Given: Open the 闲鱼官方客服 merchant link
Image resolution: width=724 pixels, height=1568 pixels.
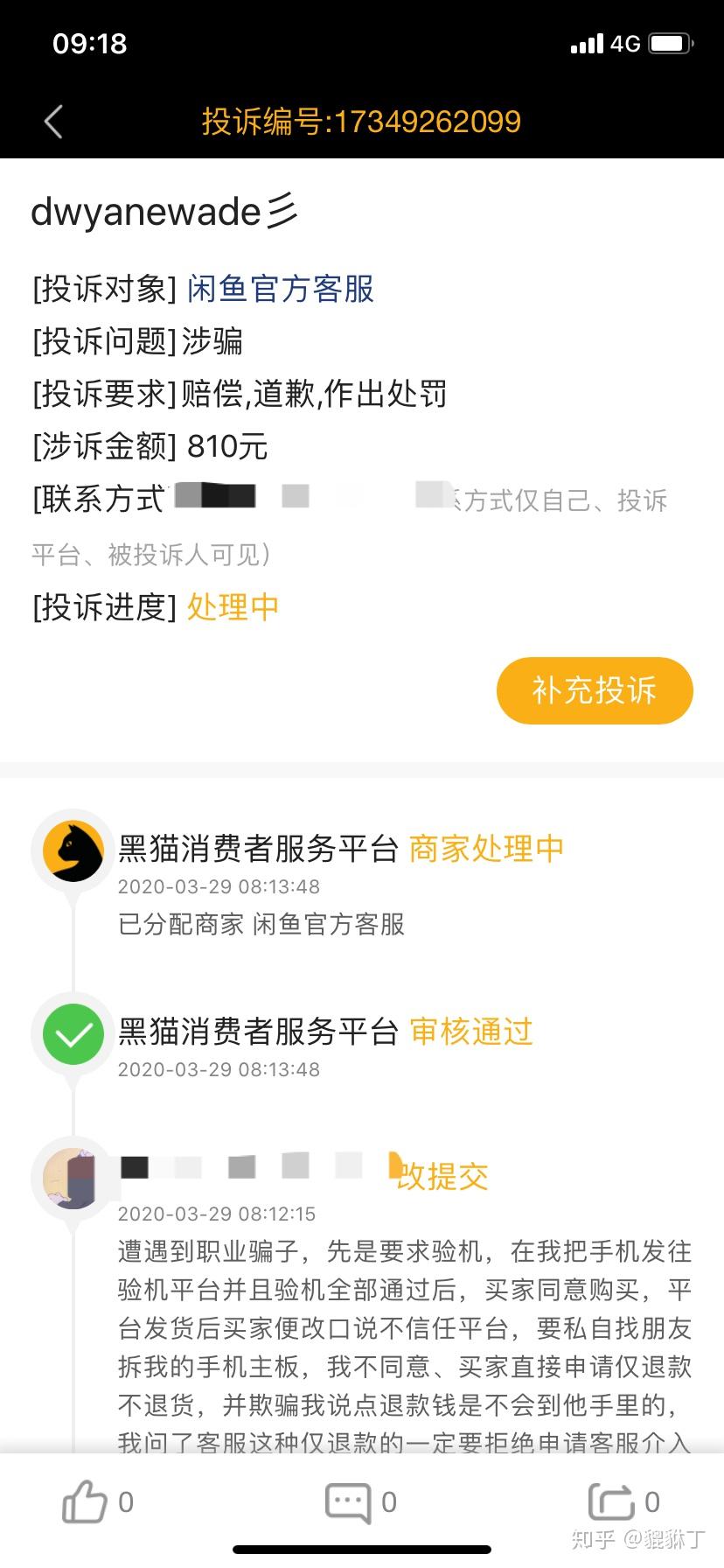Looking at the screenshot, I should pos(281,289).
